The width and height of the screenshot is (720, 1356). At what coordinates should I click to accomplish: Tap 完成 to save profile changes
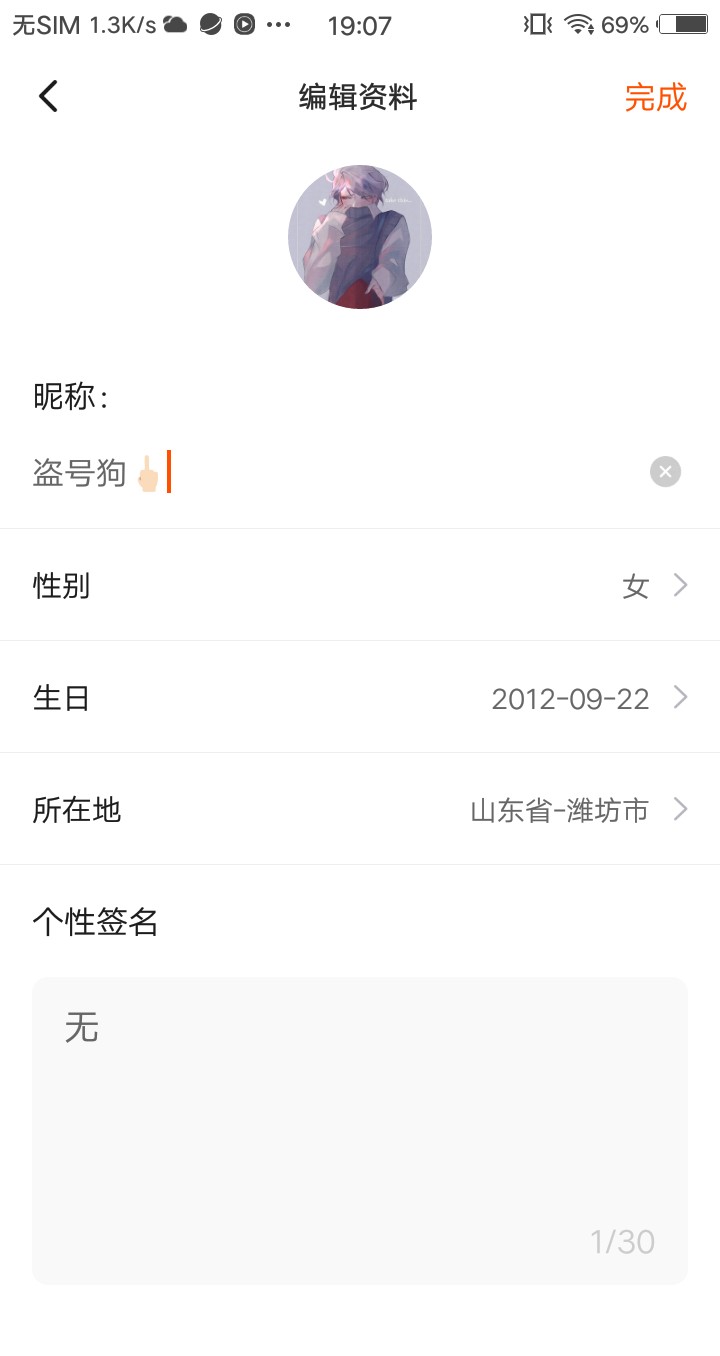click(655, 97)
